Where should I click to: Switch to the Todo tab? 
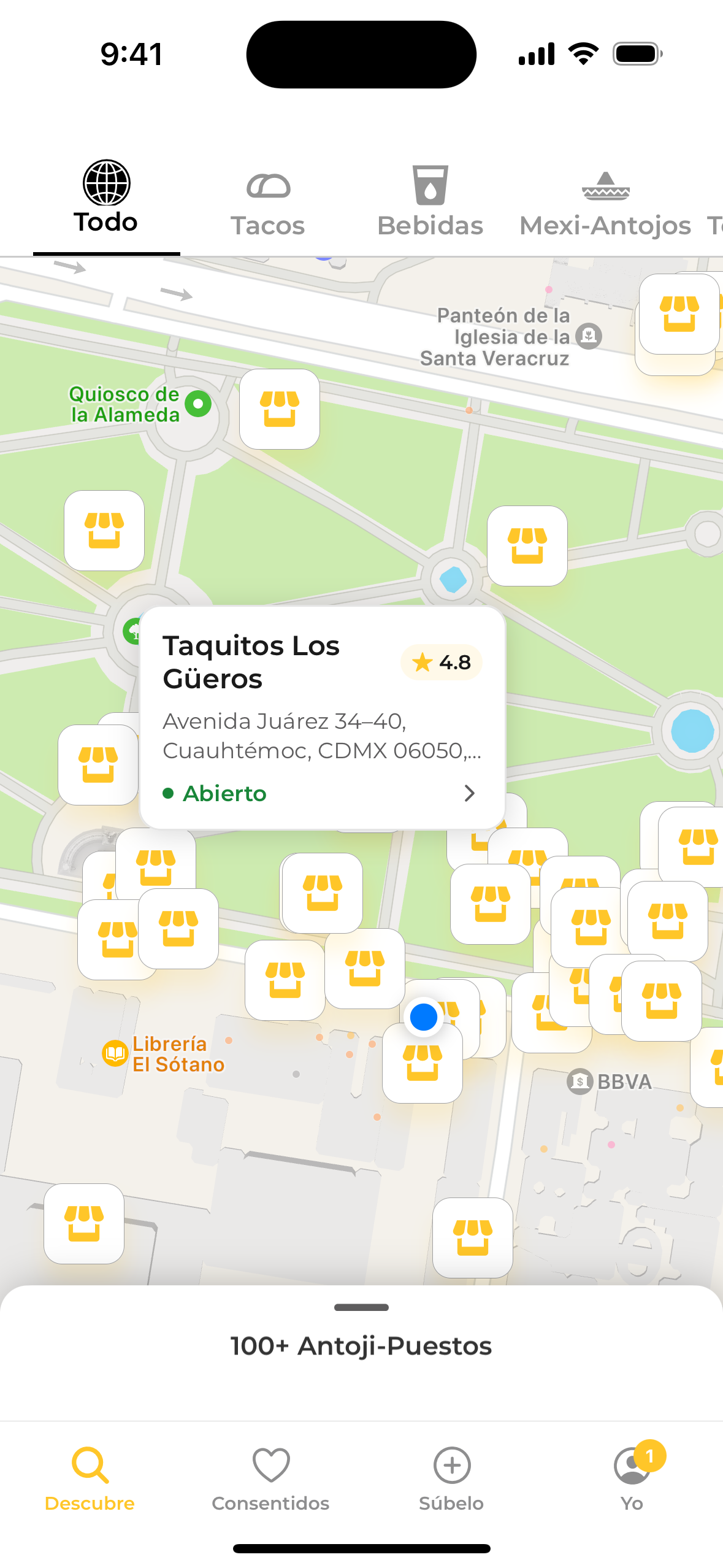(105, 202)
